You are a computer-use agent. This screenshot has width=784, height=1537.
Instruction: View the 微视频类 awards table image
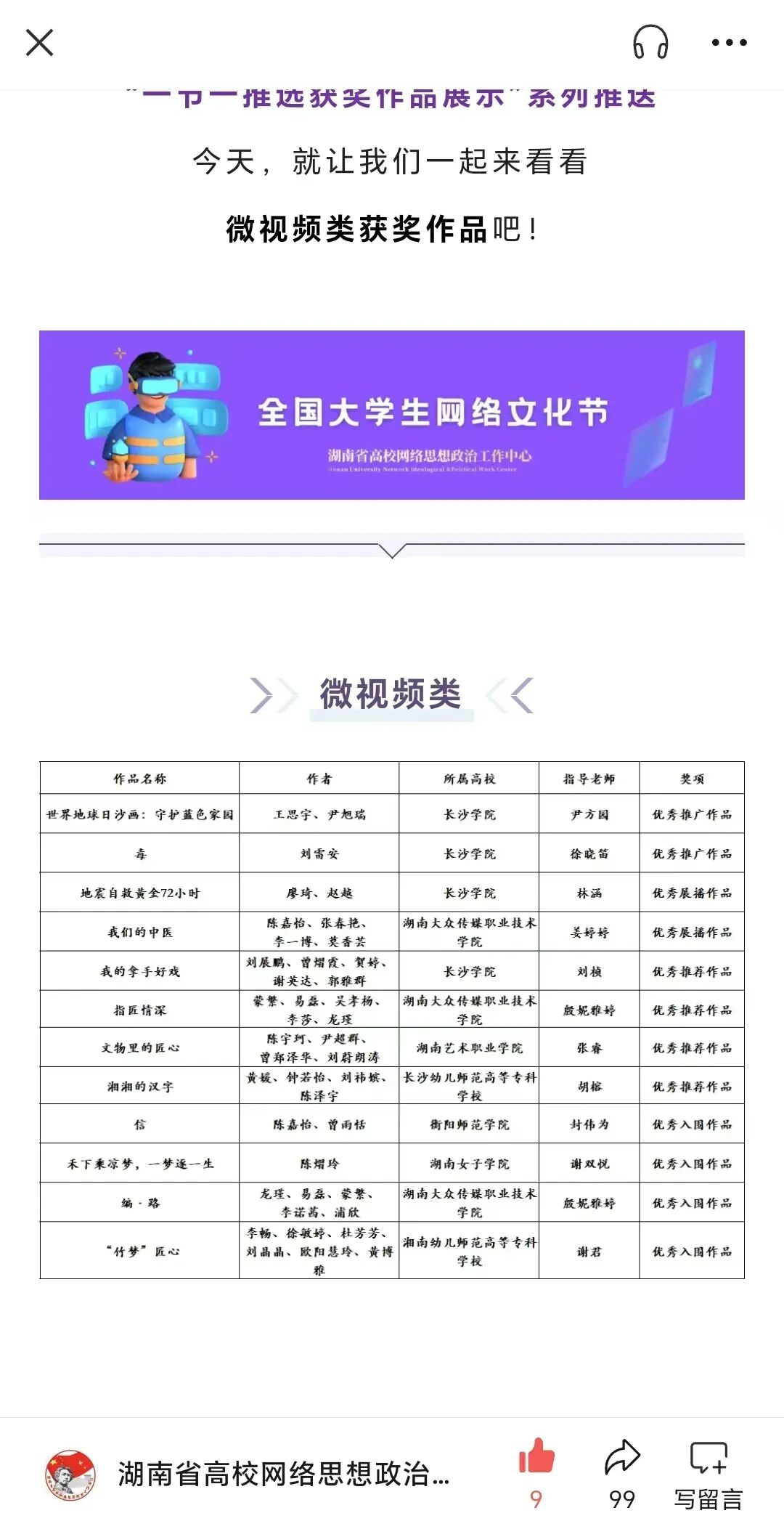[392, 1020]
